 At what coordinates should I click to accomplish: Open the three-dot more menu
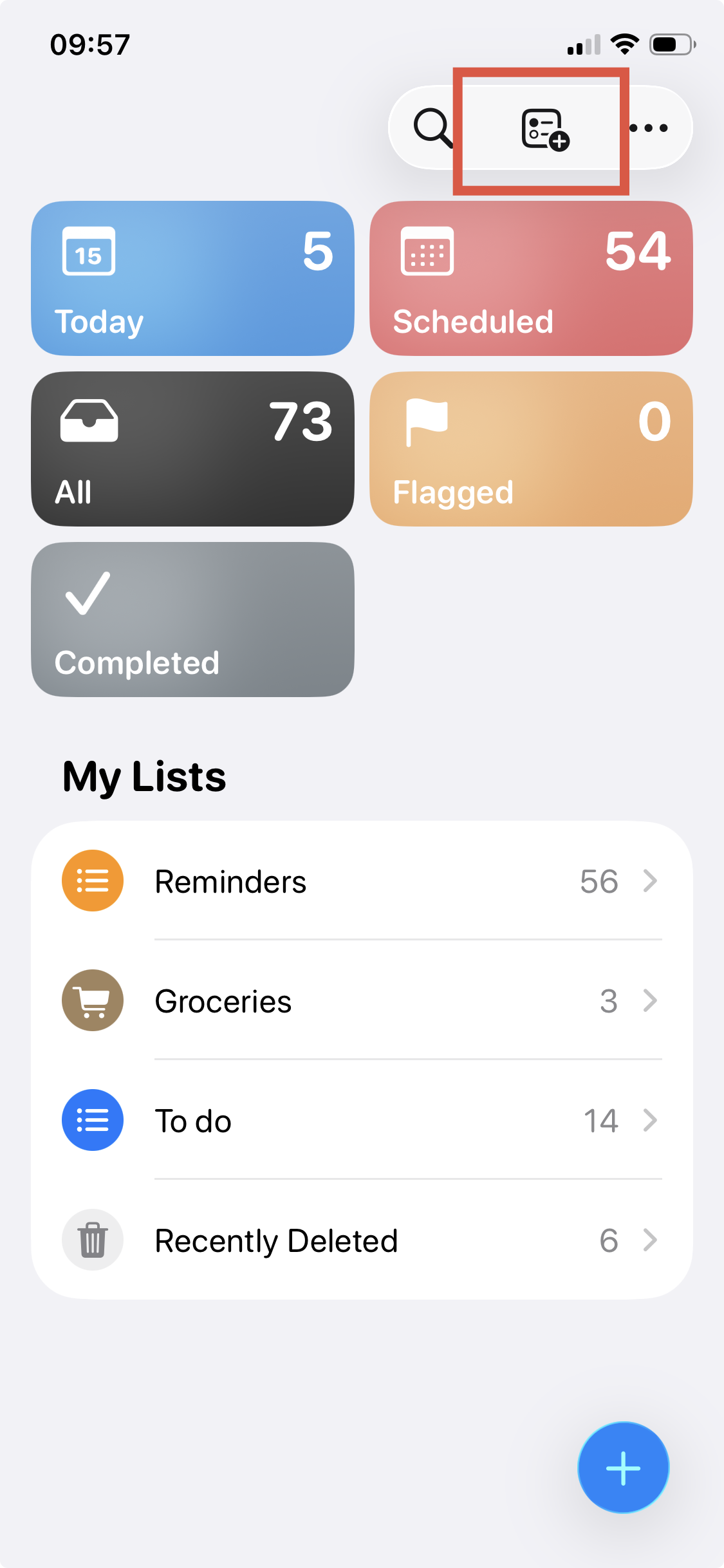[x=649, y=128]
